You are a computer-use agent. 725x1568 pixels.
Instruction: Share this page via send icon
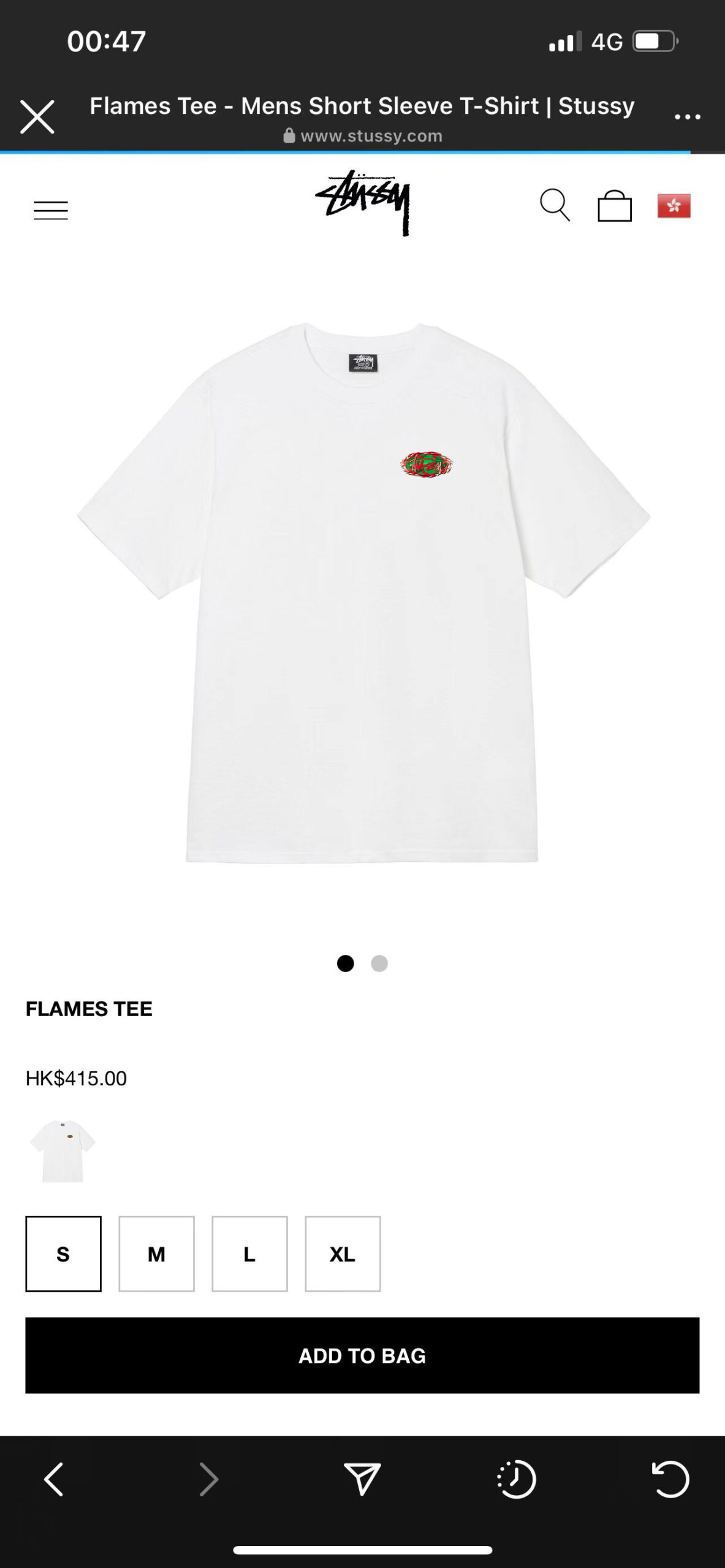point(362,1479)
